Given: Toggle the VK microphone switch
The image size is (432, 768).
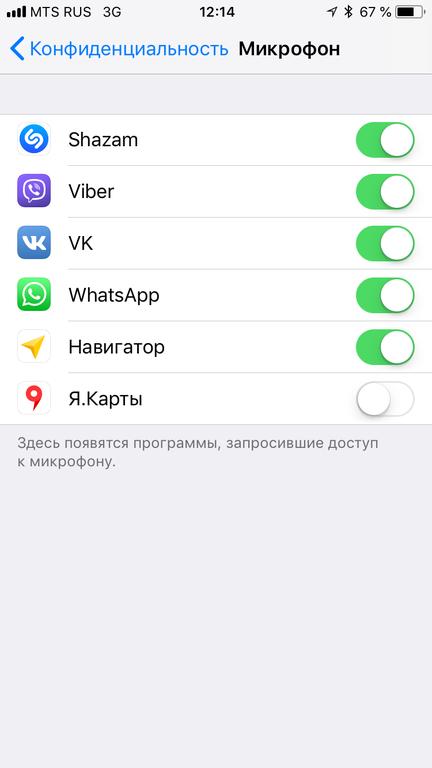Looking at the screenshot, I should coord(385,243).
